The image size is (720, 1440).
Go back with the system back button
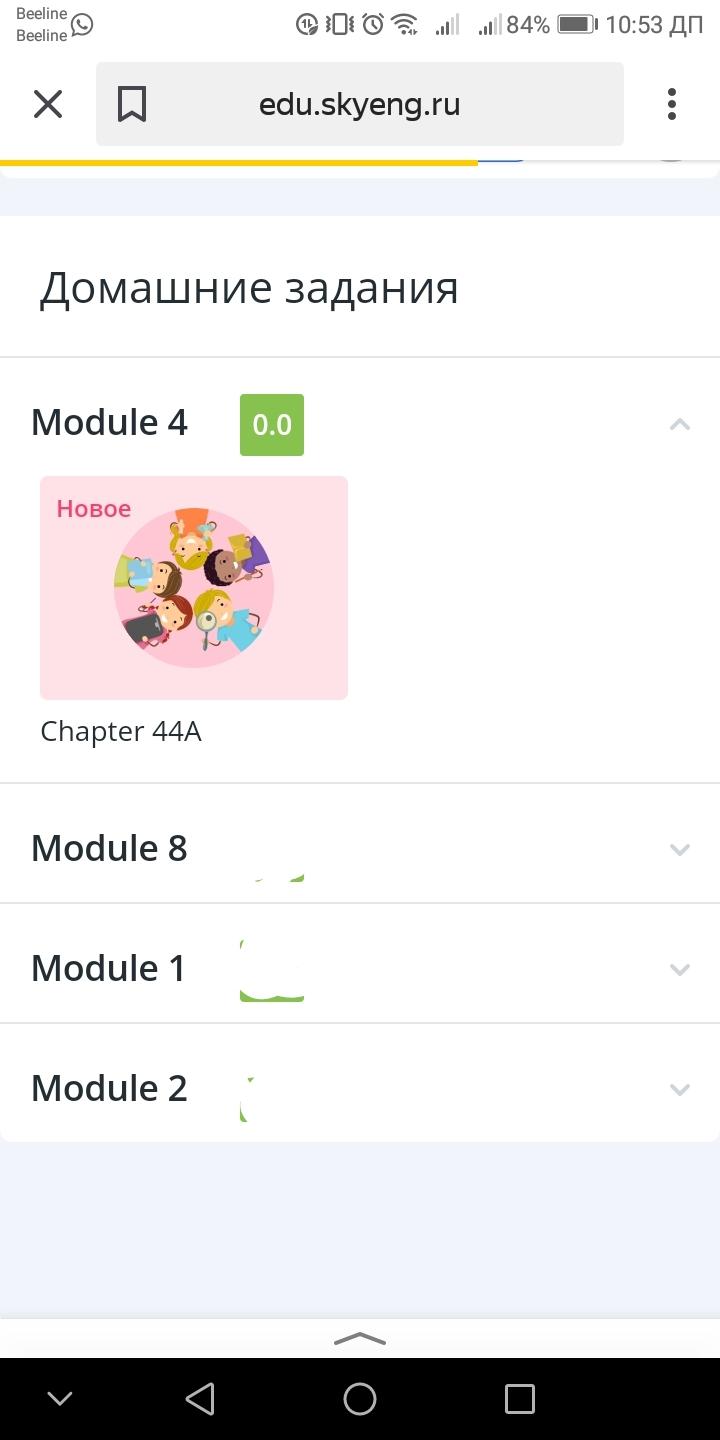coord(200,1399)
